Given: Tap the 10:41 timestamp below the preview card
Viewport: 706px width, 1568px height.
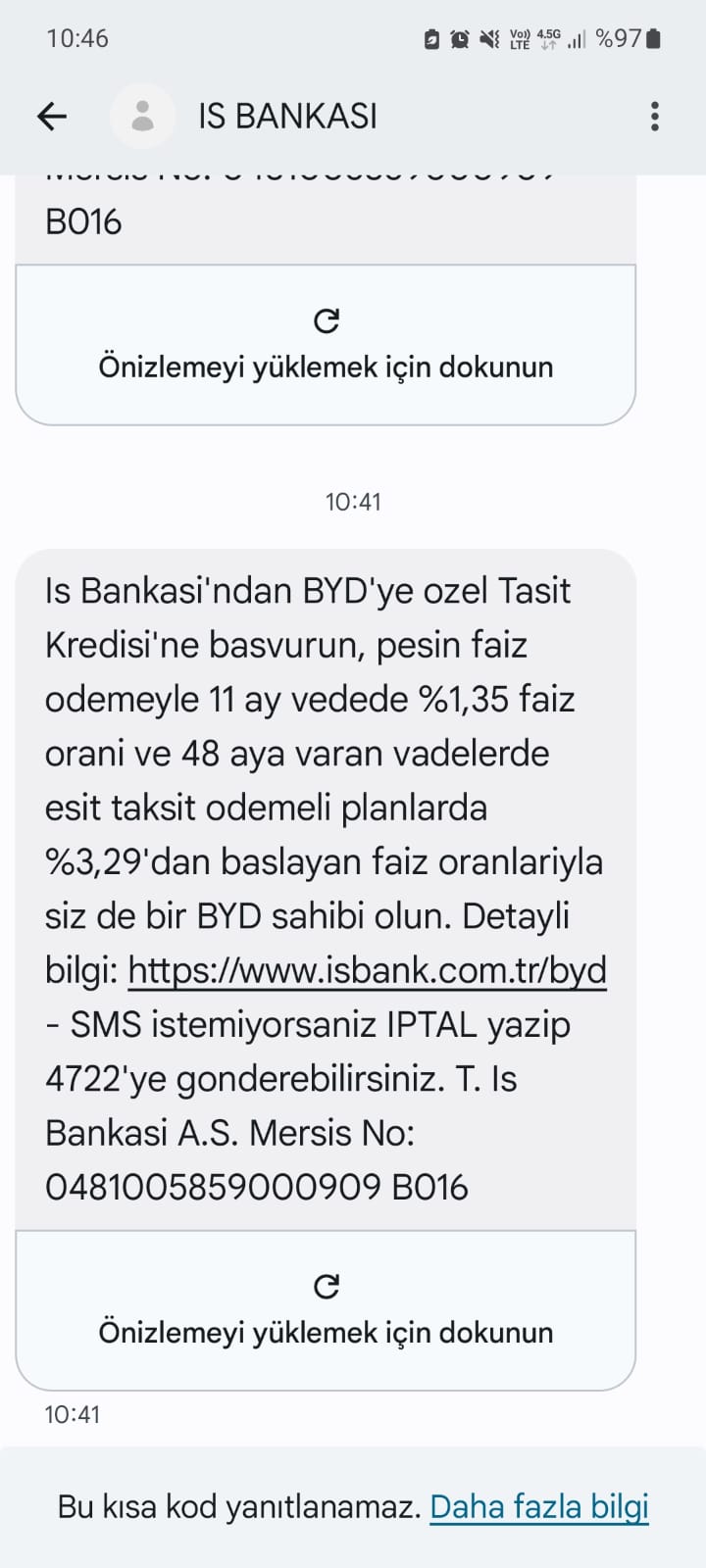Looking at the screenshot, I should click(73, 1414).
